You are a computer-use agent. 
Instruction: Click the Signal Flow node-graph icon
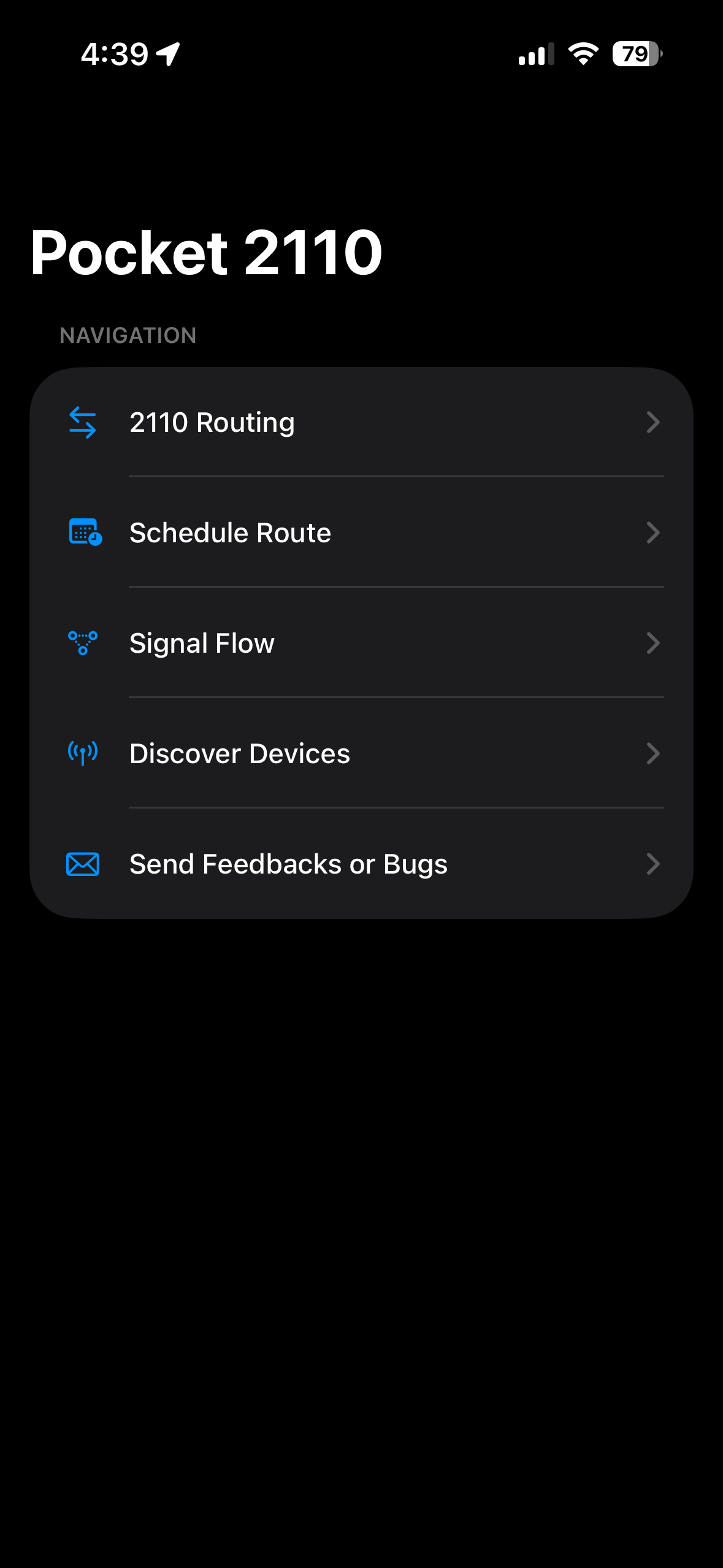click(83, 643)
